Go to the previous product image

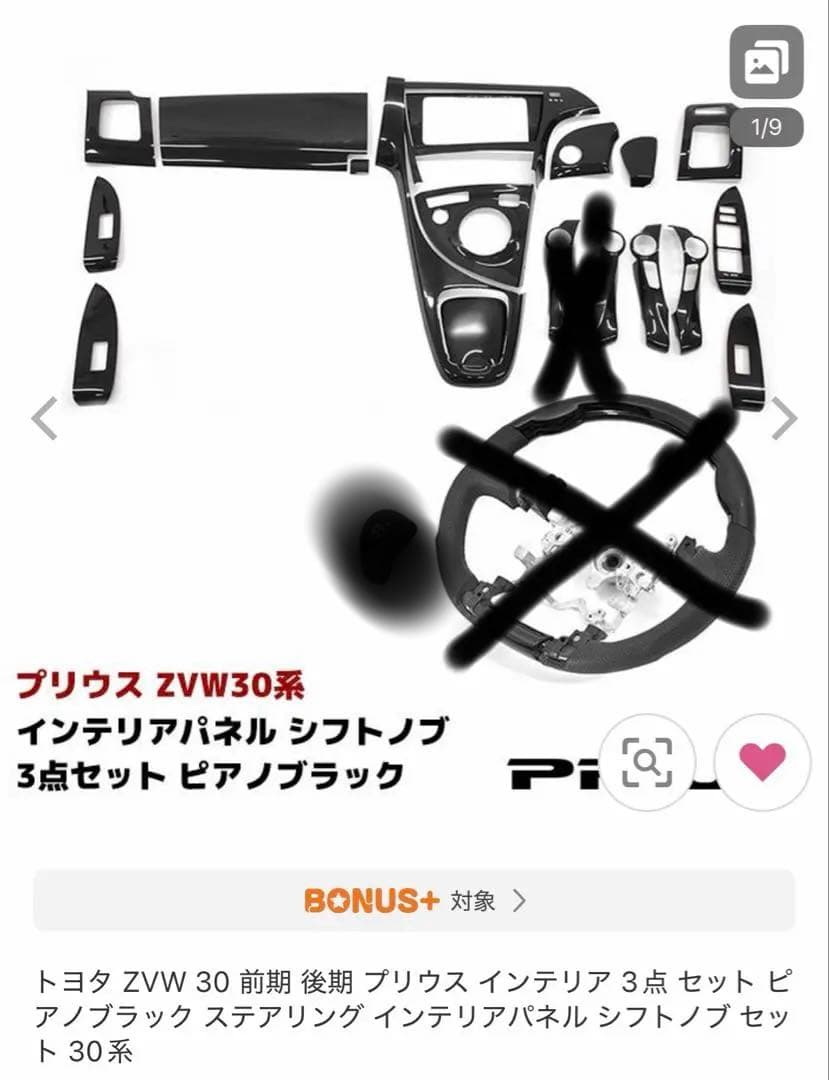coord(44,419)
